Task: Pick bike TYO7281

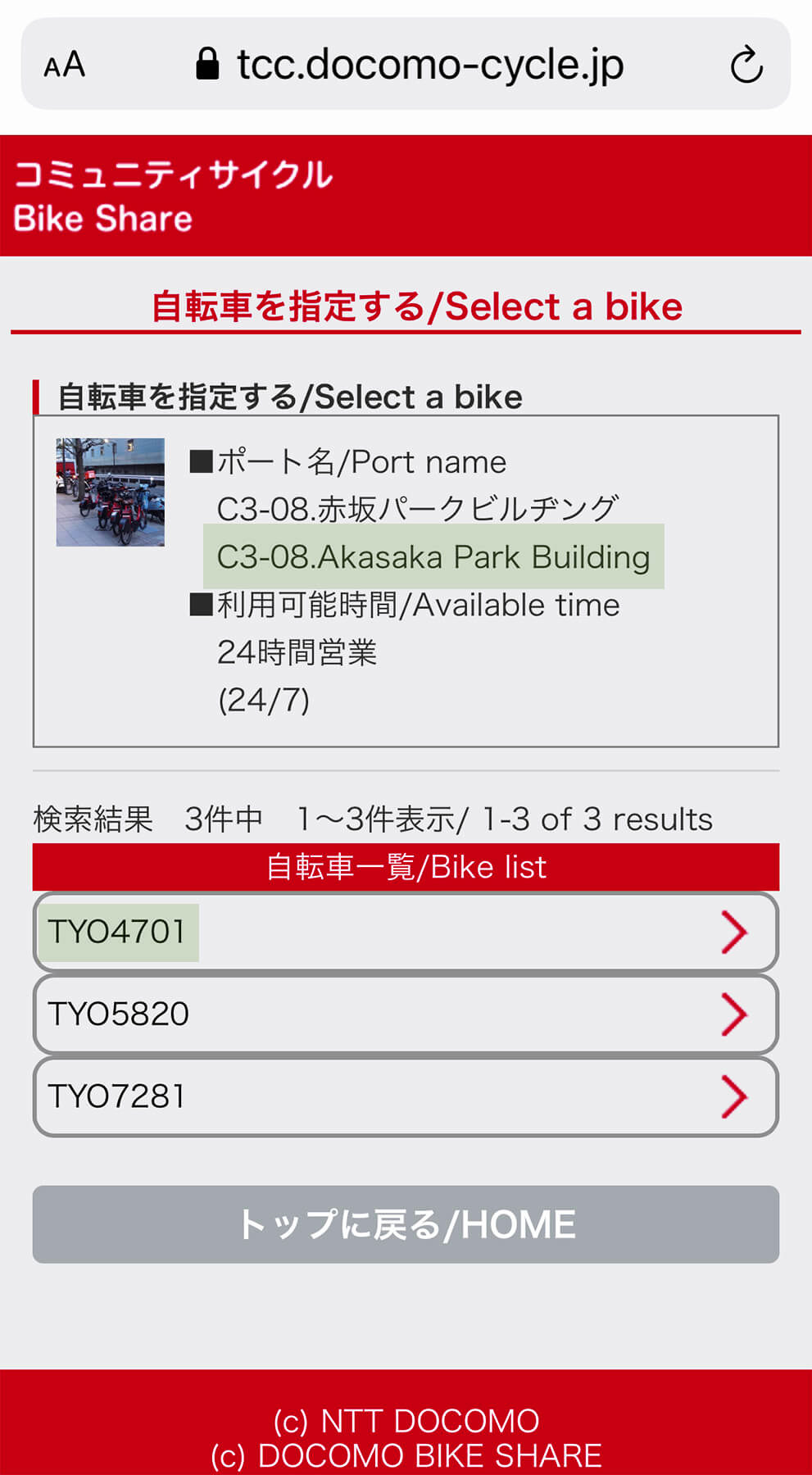Action: tap(405, 1096)
